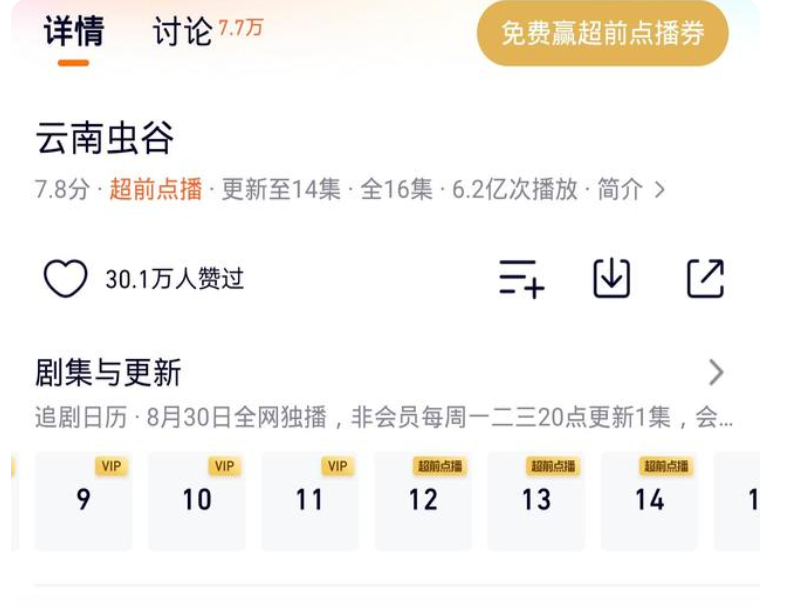Play VIP episode 10
The width and height of the screenshot is (808, 610).
(x=197, y=500)
